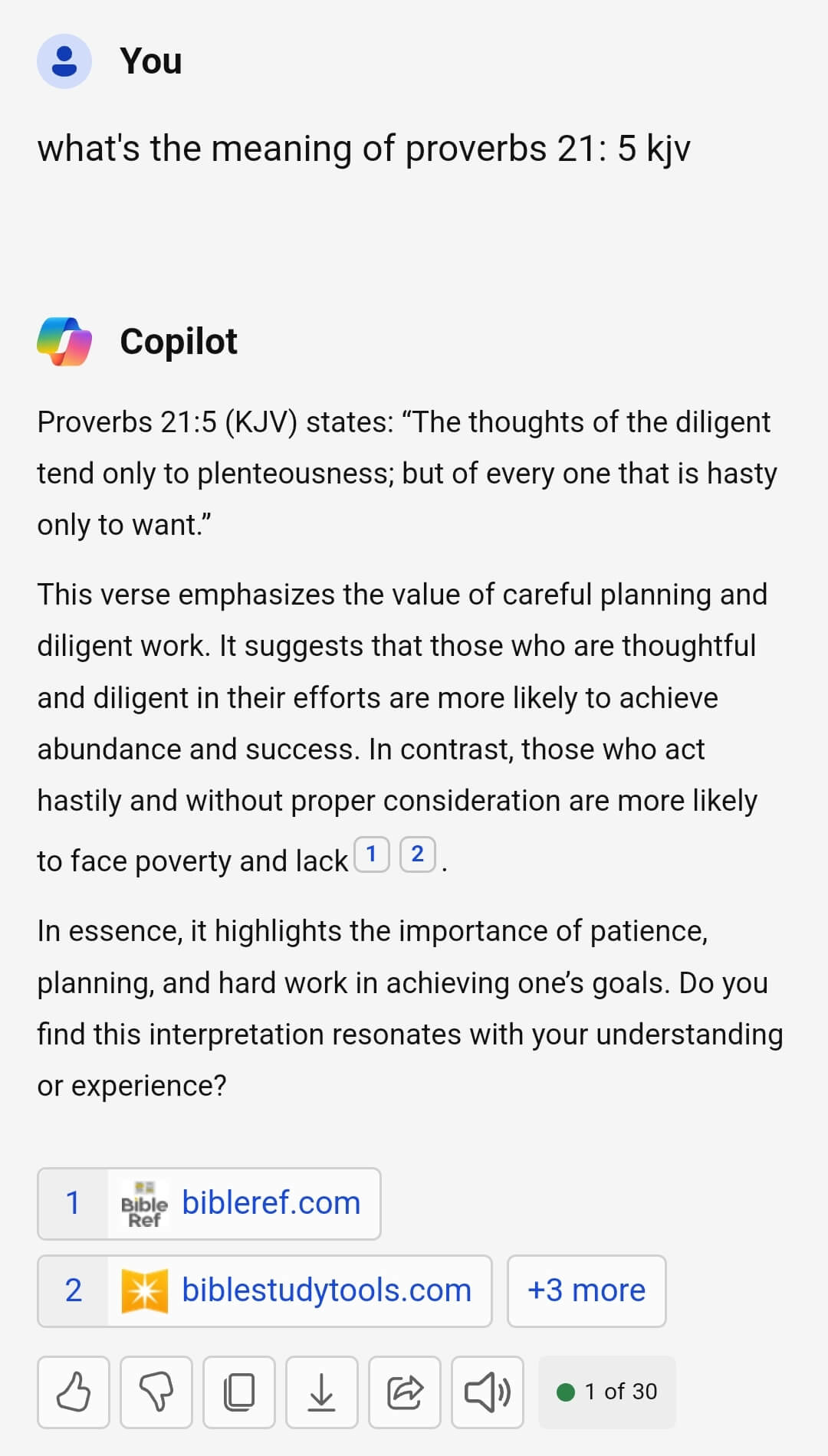Screen dimensions: 828x1456
Task: Like Copilot's response with thumbs up
Action: click(74, 1392)
